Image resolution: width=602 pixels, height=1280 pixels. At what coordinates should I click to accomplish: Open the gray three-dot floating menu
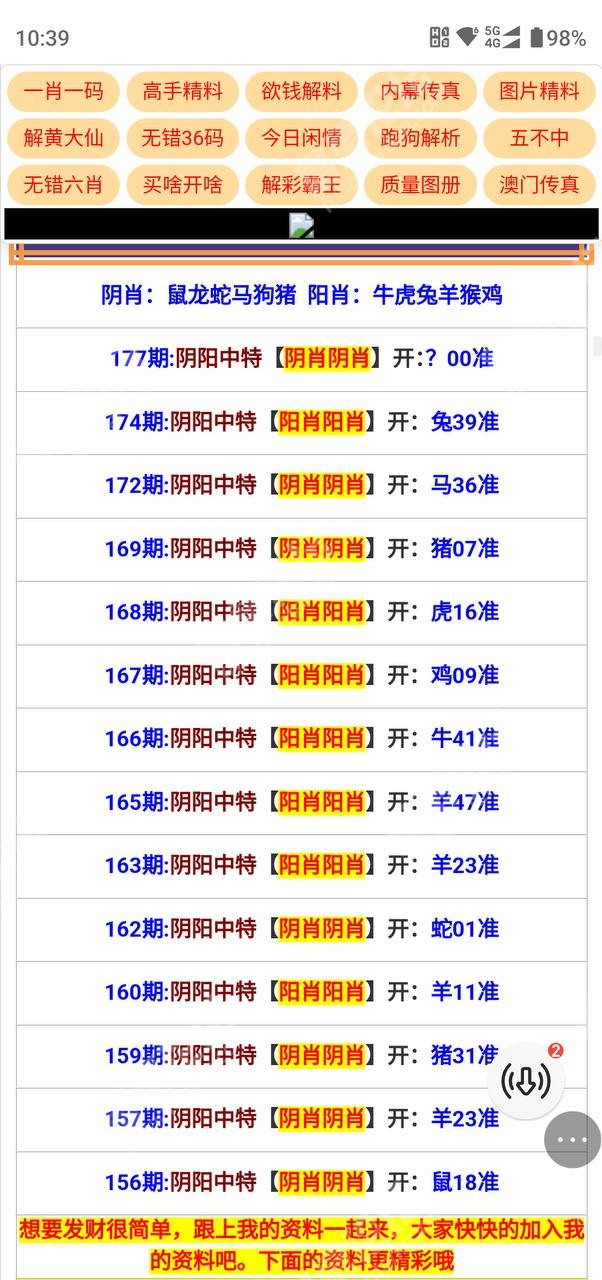(x=572, y=1139)
